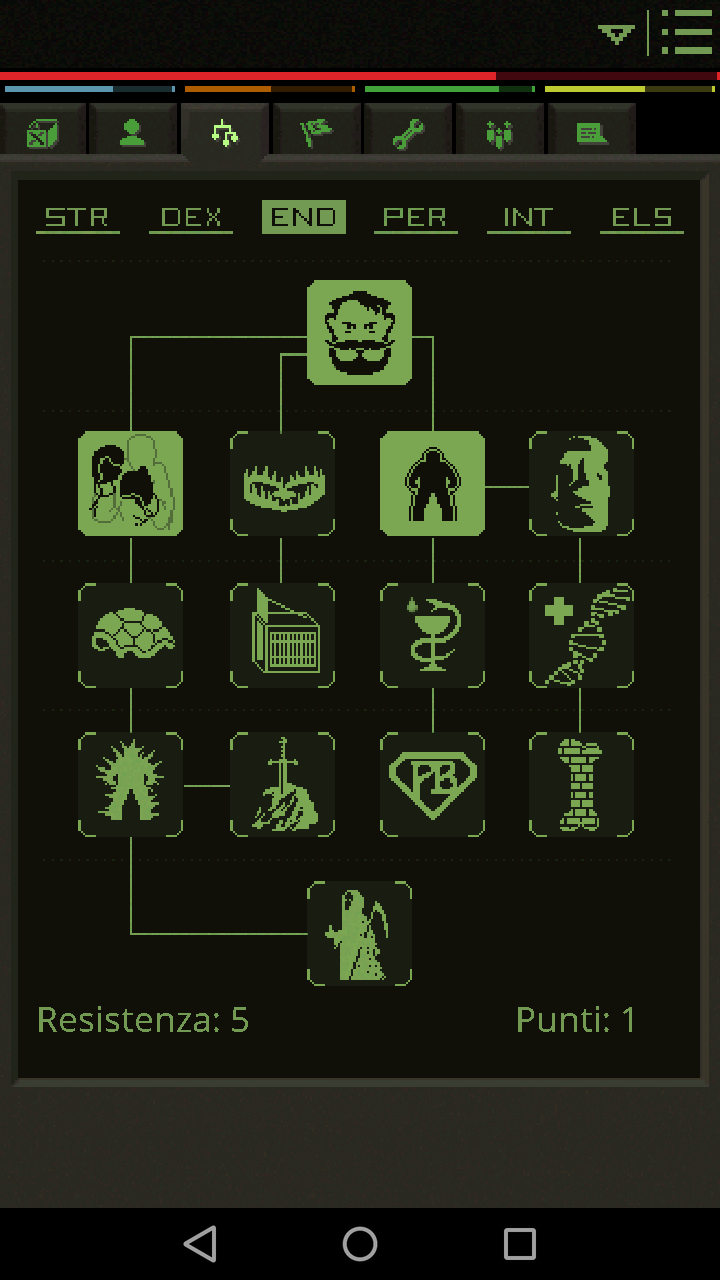This screenshot has height=1280, width=720.
Task: Open the wrench crafting tab
Action: coord(408,133)
